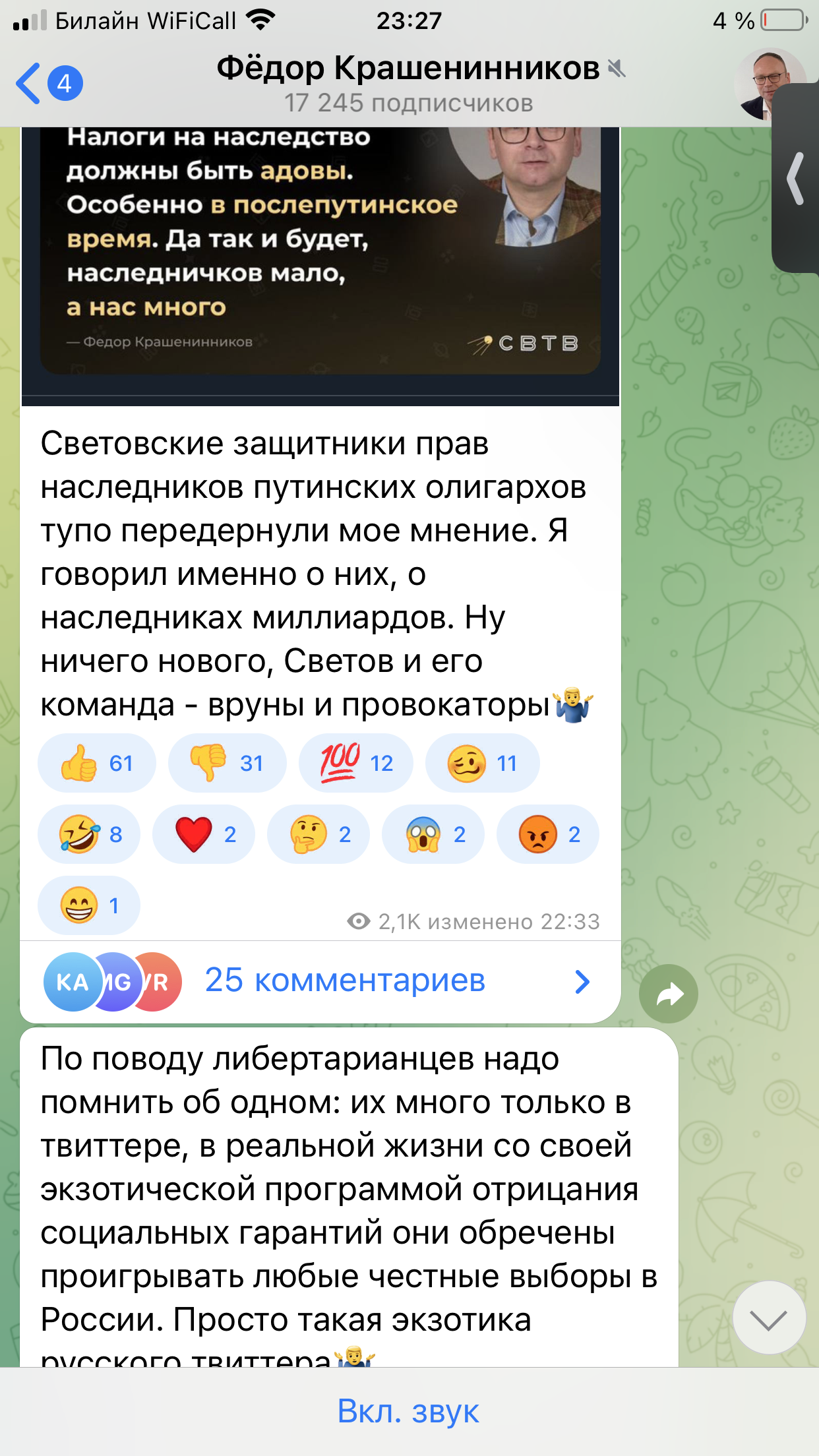Tap the screaming face reaction

coord(433,834)
